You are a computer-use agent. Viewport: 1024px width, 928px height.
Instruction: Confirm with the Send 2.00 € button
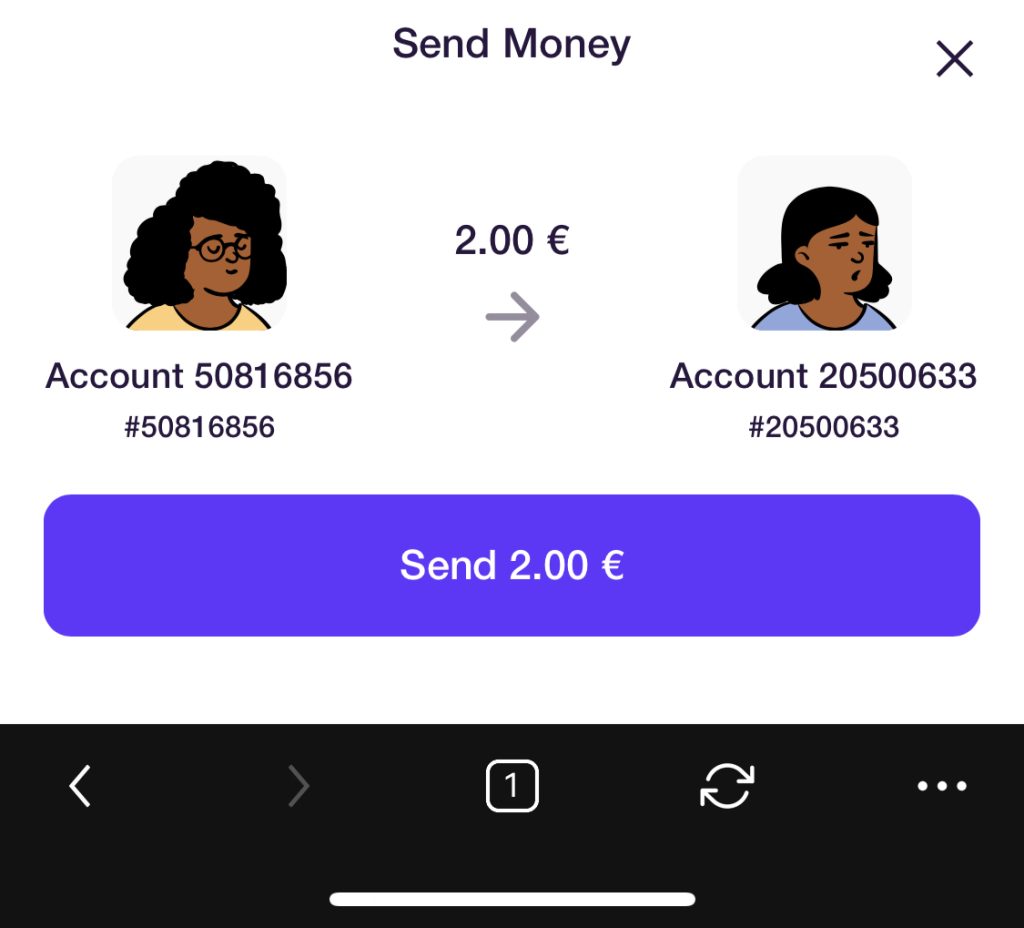511,565
